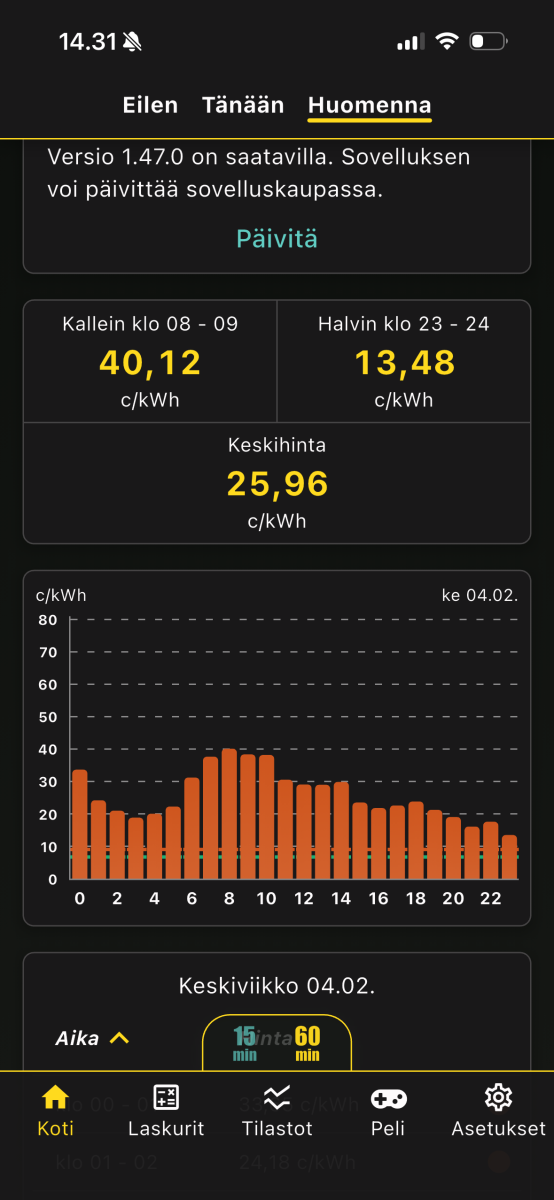
Task: Open the Tilastot tab
Action: coord(277,1111)
